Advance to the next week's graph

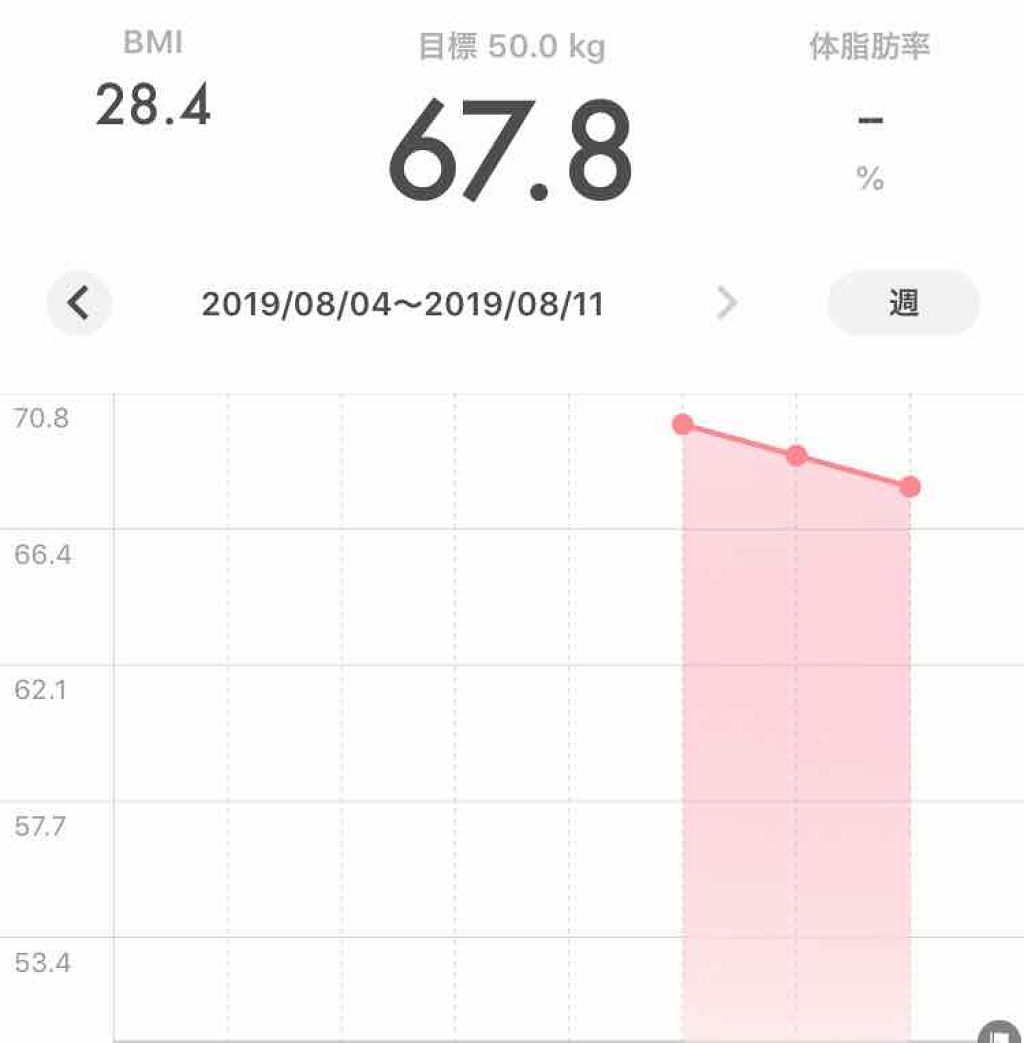tap(727, 303)
